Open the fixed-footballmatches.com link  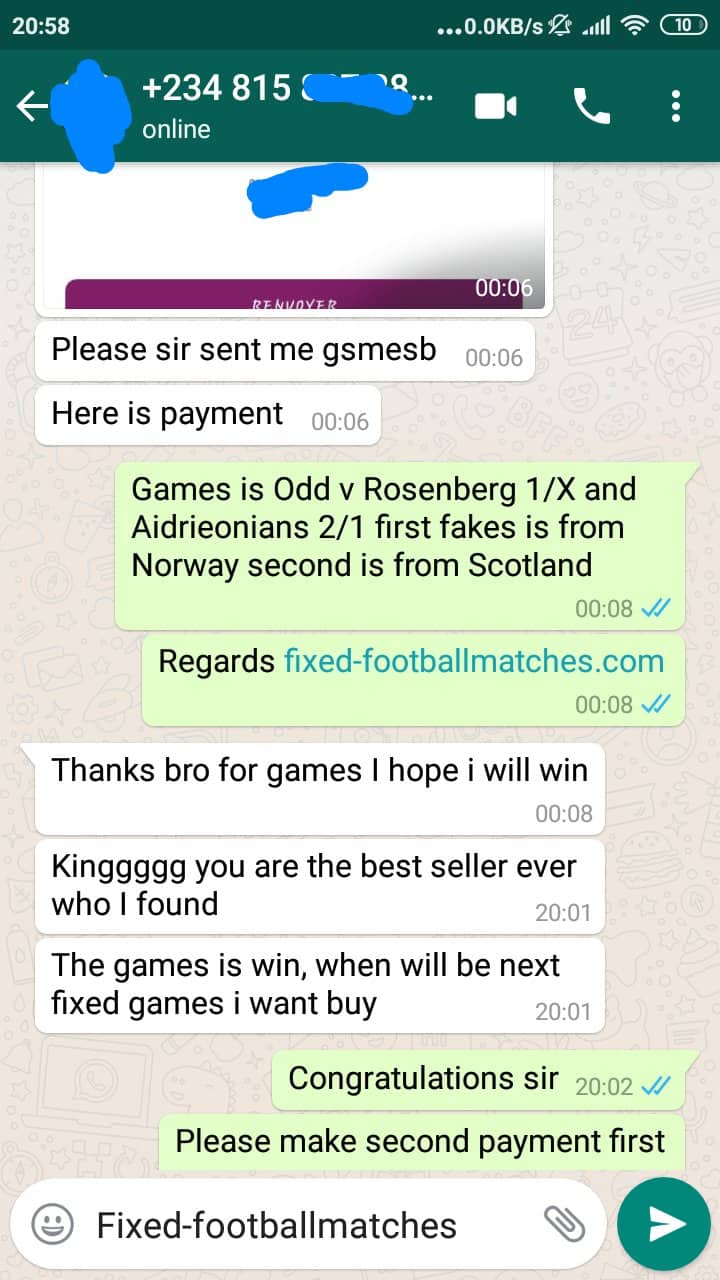click(474, 661)
